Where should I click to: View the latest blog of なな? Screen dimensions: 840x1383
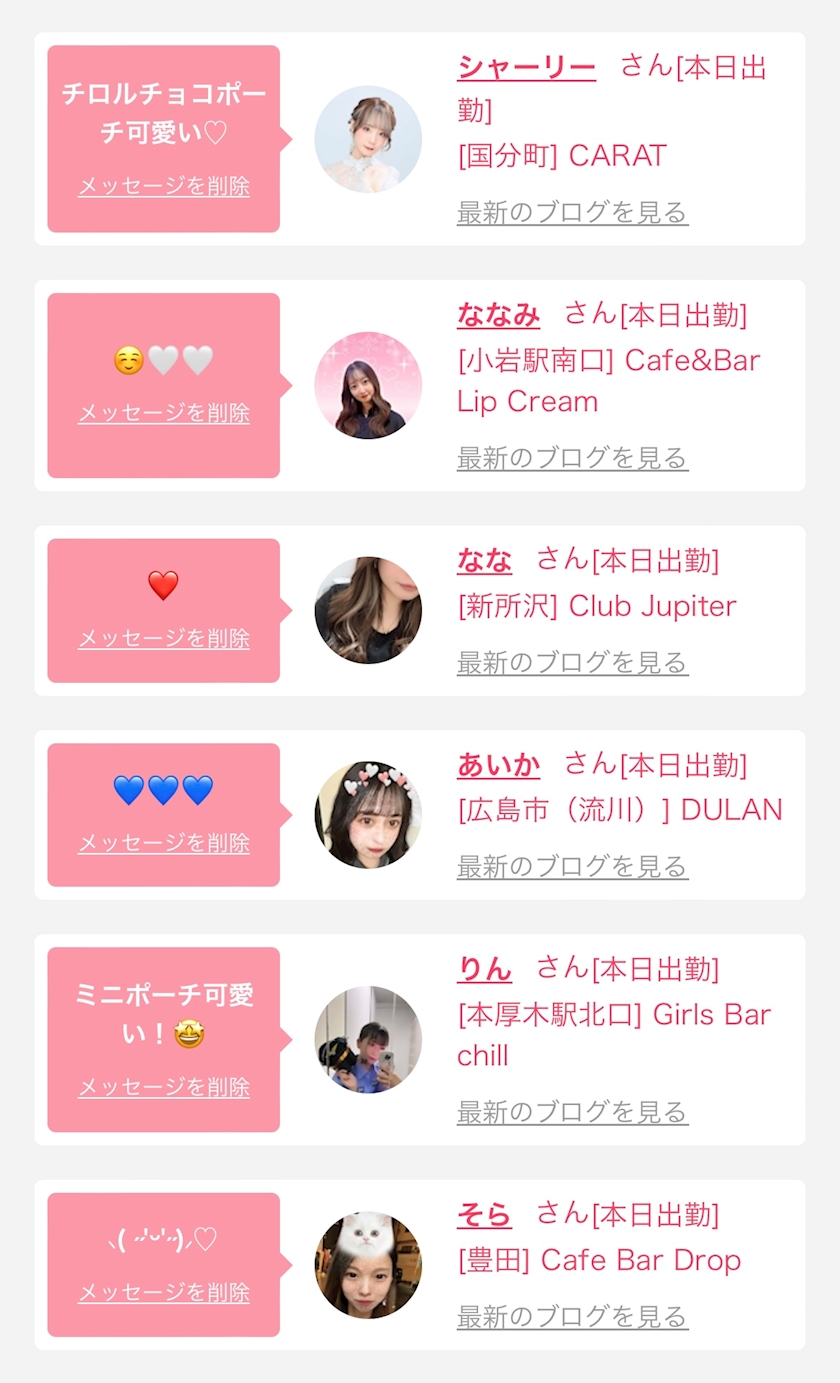pyautogui.click(x=572, y=662)
